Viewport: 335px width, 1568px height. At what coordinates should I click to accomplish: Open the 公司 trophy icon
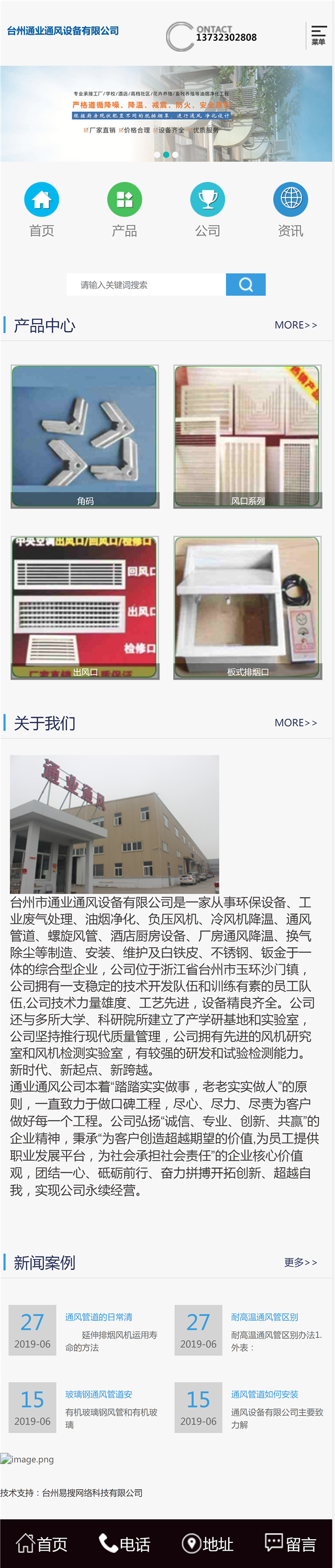point(207,199)
